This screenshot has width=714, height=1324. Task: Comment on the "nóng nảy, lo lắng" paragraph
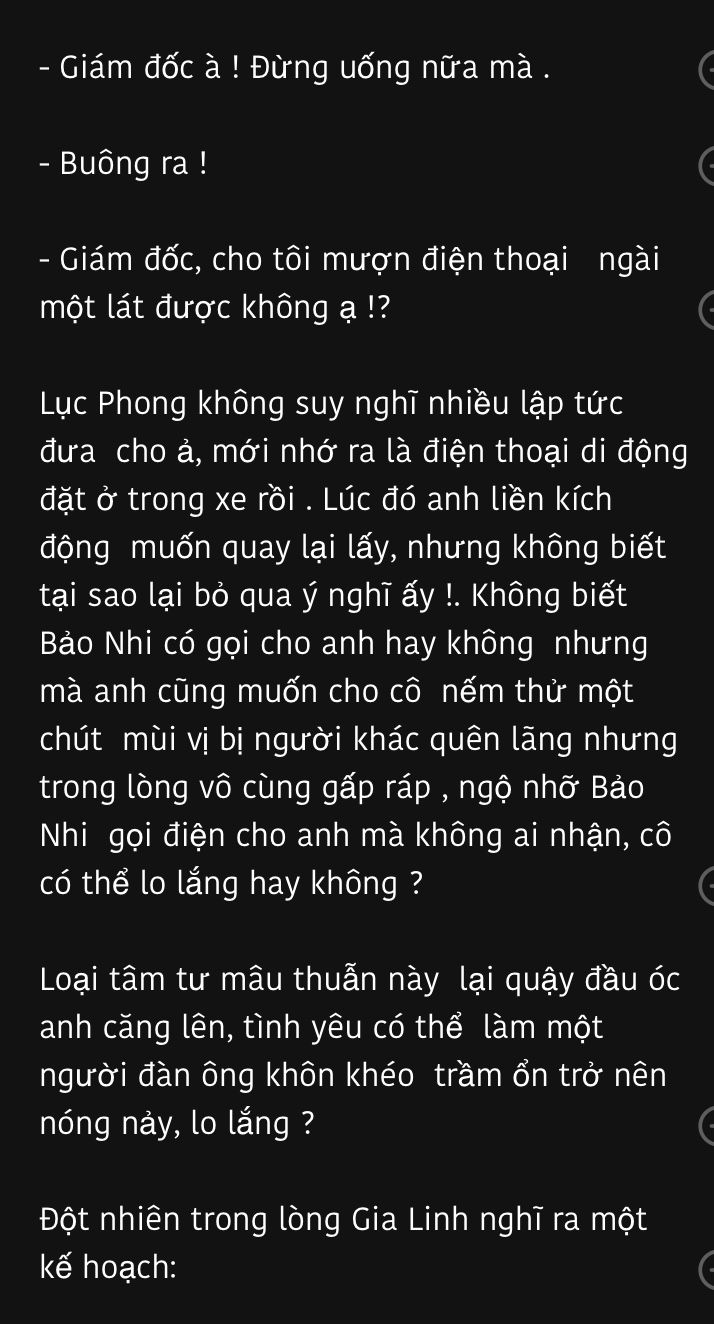pyautogui.click(x=706, y=1127)
